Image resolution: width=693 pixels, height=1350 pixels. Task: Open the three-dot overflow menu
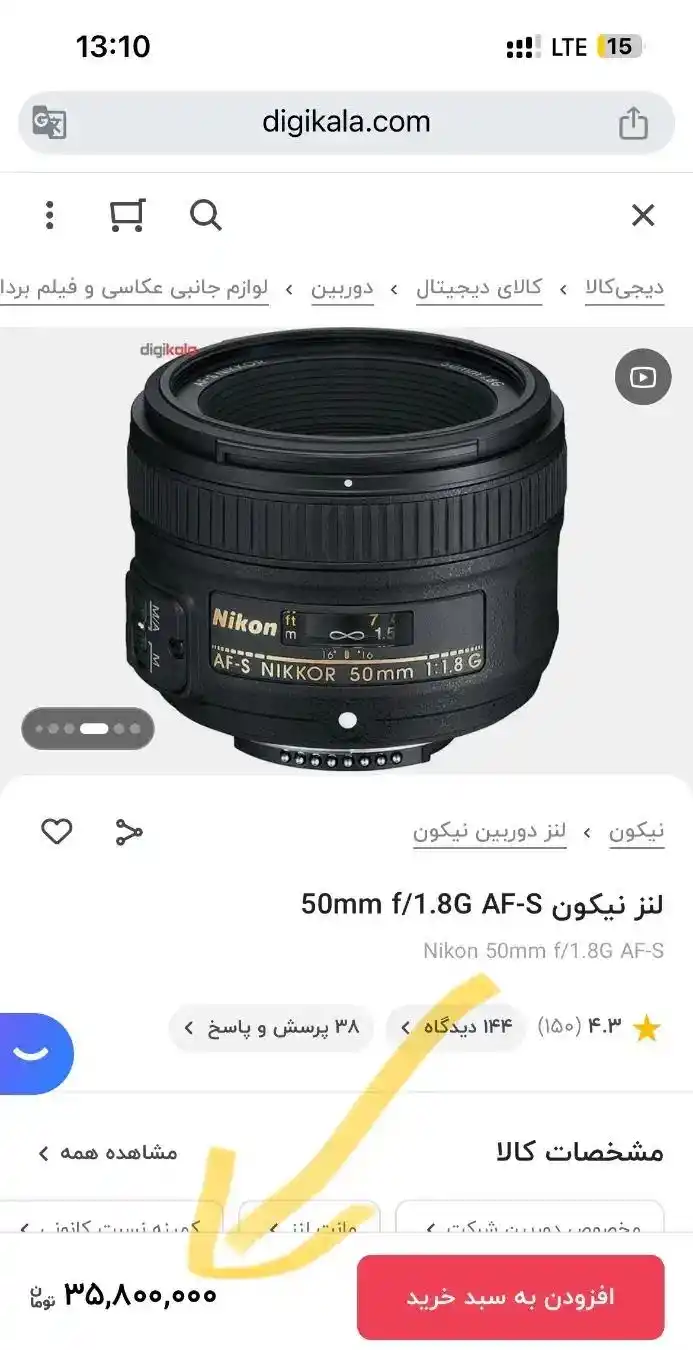tap(49, 215)
